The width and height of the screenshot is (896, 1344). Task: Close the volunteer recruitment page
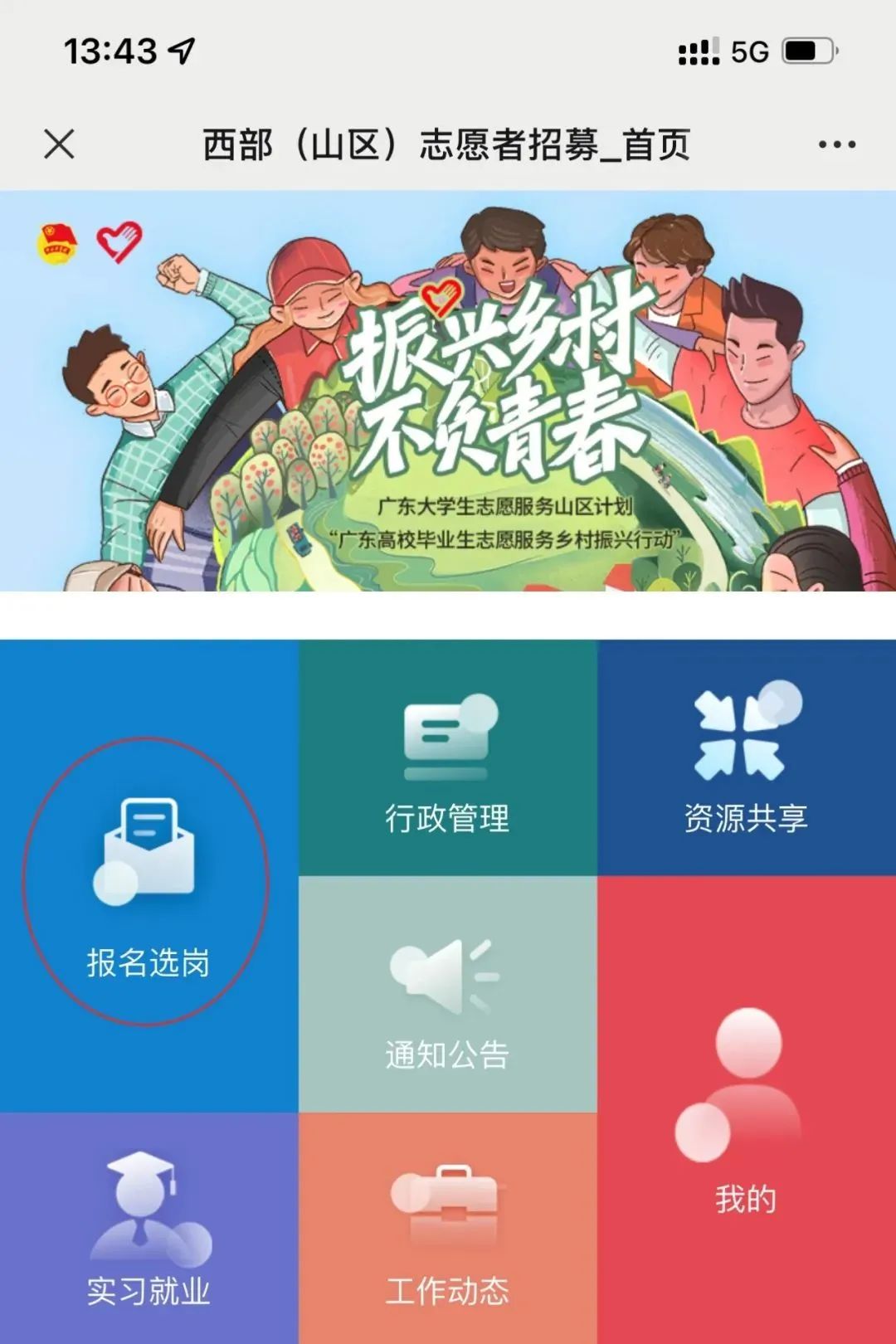59,144
